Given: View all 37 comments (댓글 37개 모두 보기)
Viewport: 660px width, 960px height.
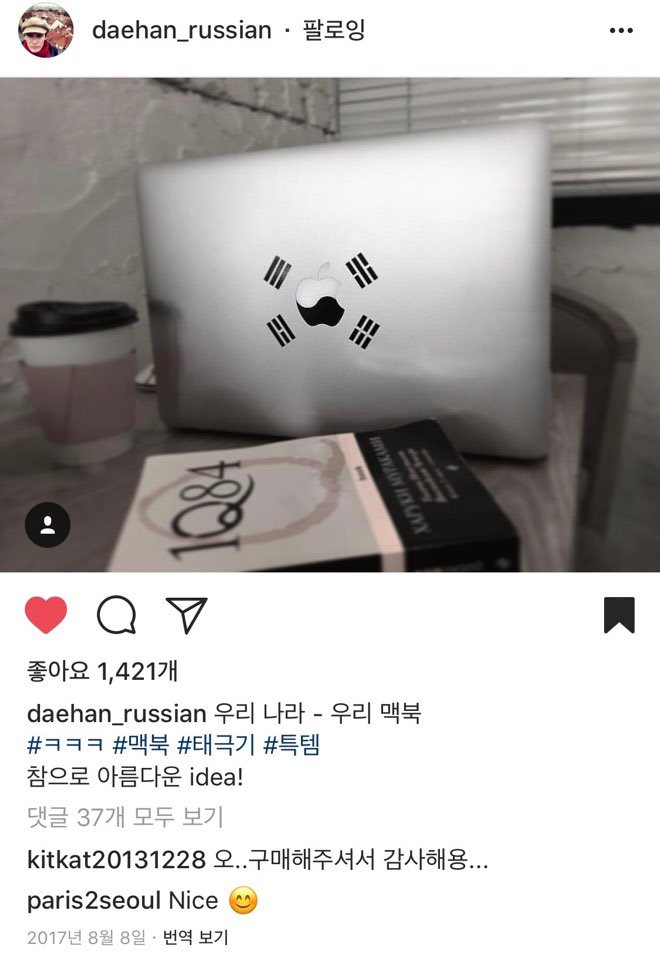Looking at the screenshot, I should pyautogui.click(x=125, y=817).
